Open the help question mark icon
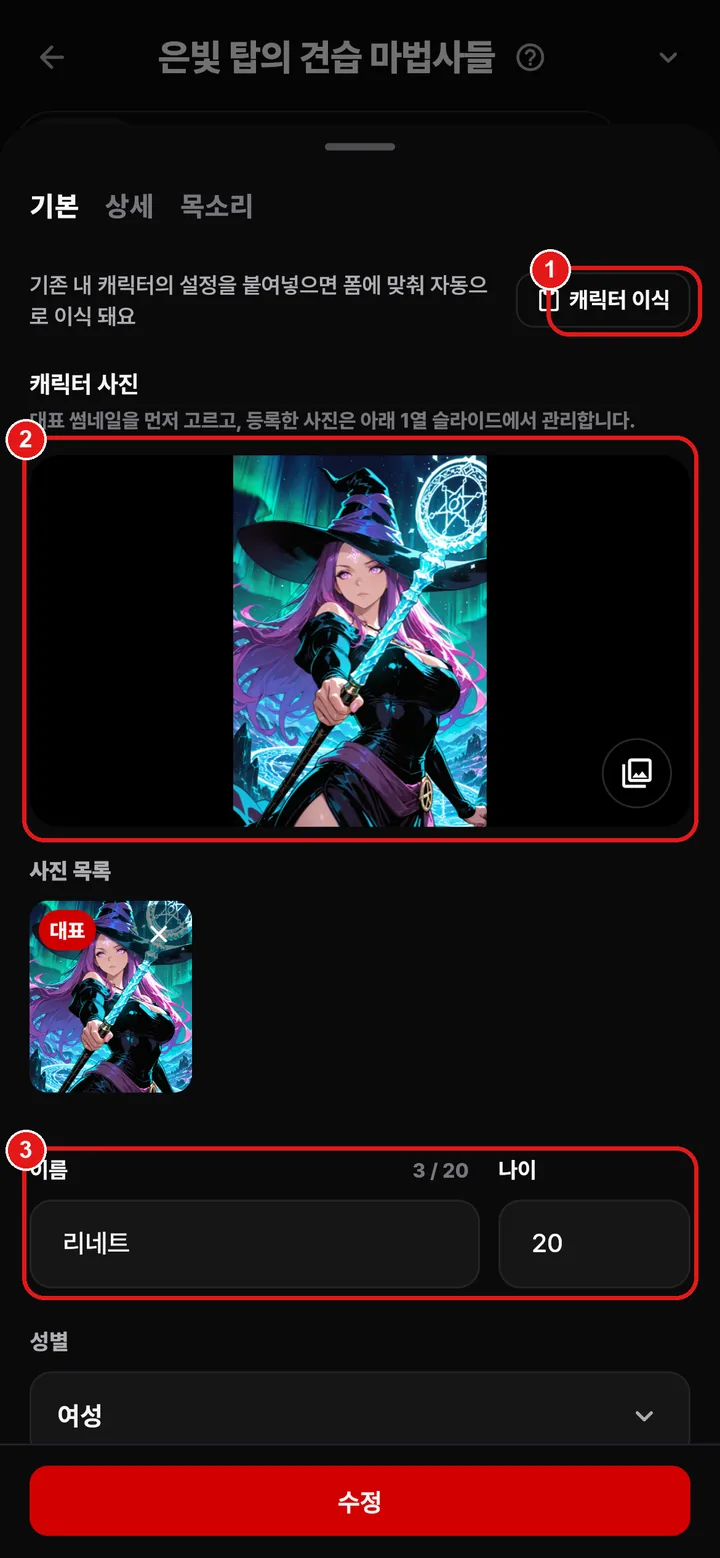Viewport: 720px width, 1558px height. click(x=531, y=58)
